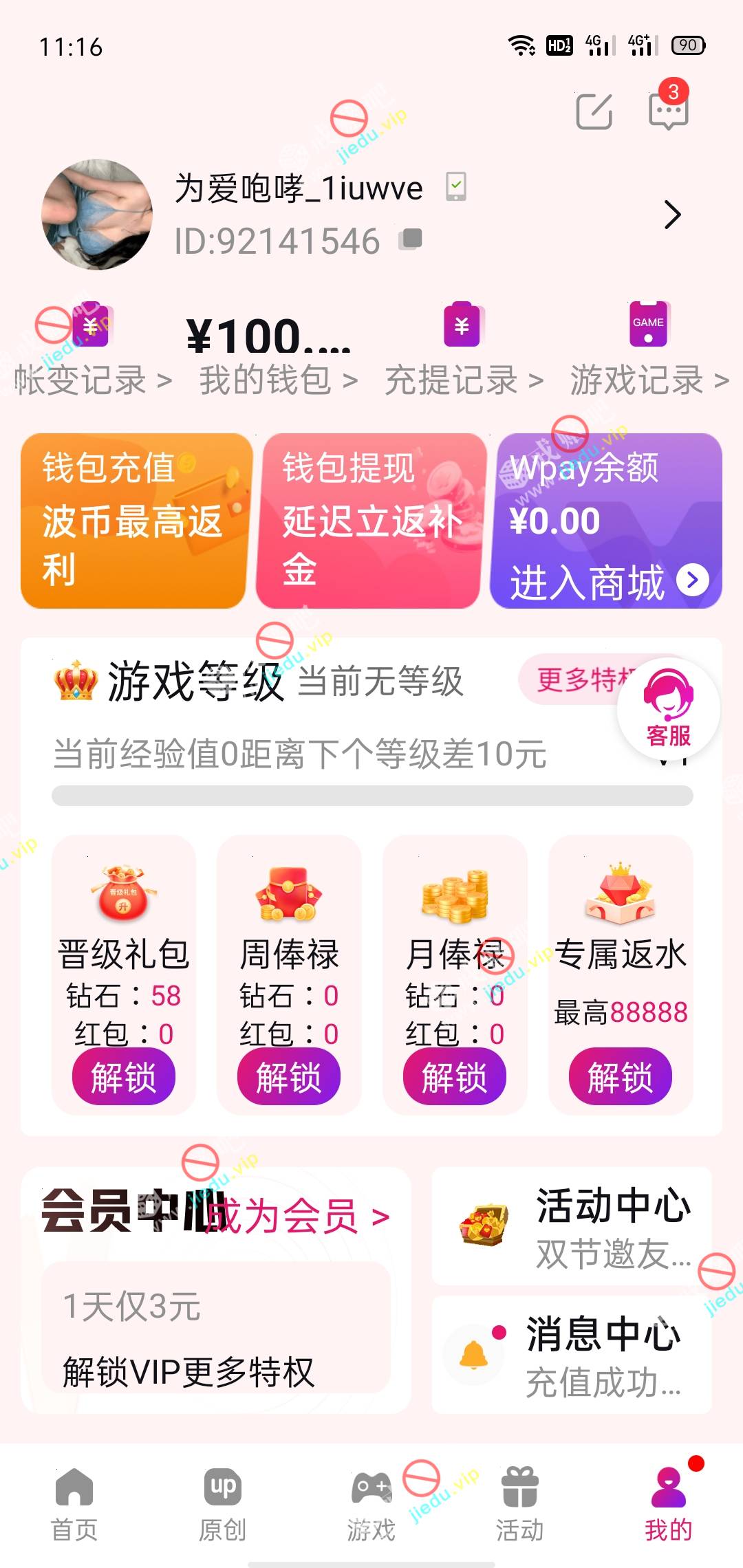Unlock 月俸禄 monthly salary

(455, 1076)
